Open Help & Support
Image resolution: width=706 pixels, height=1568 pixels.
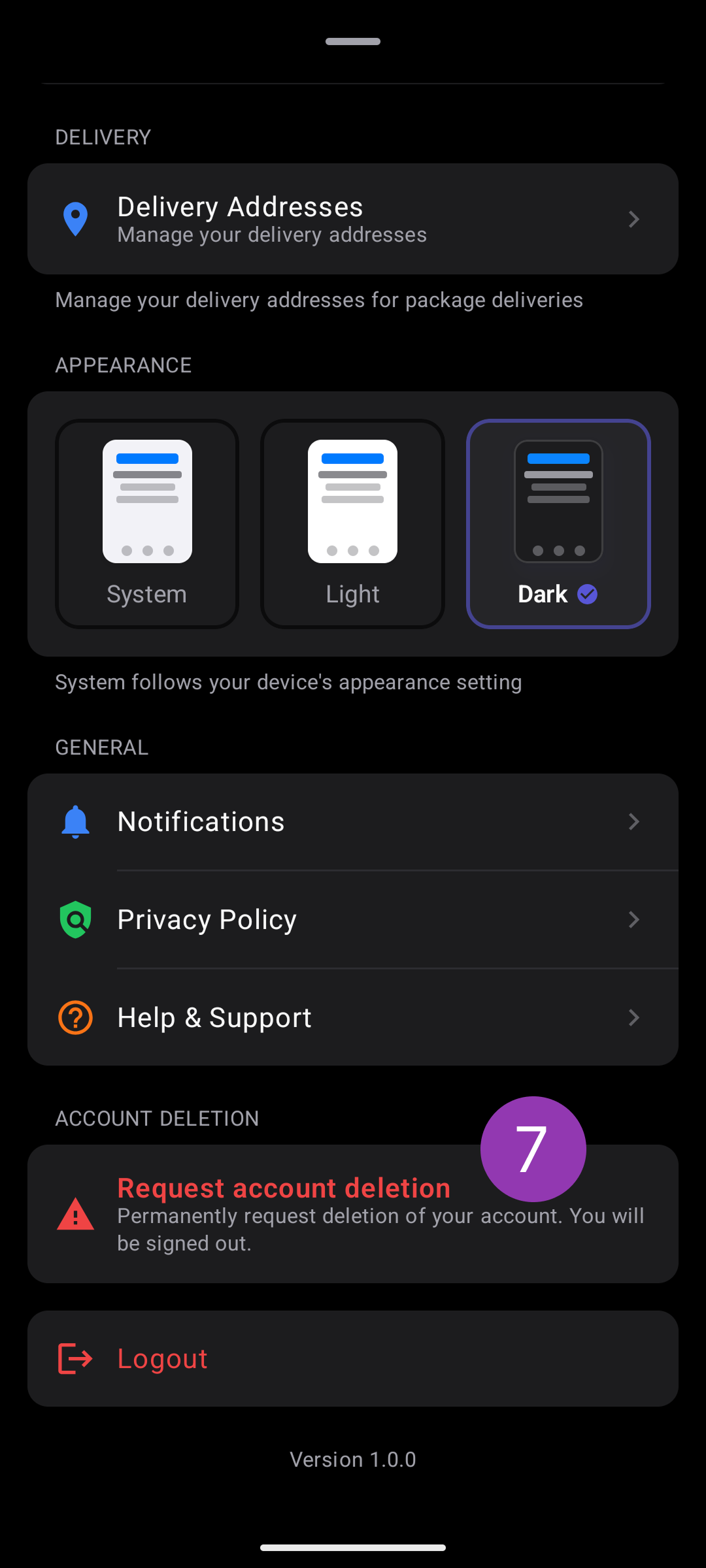click(x=353, y=1018)
